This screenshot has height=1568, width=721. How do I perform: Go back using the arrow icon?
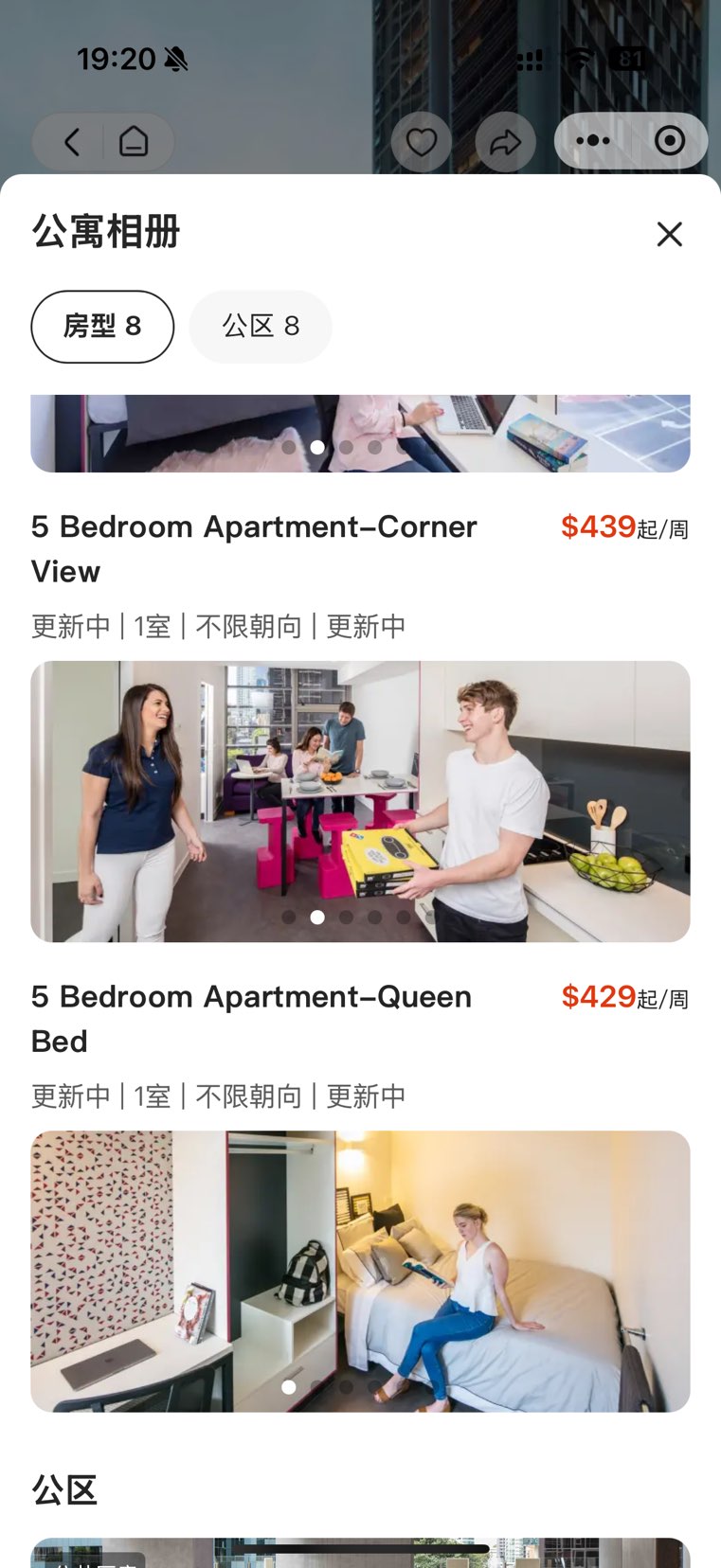click(72, 142)
